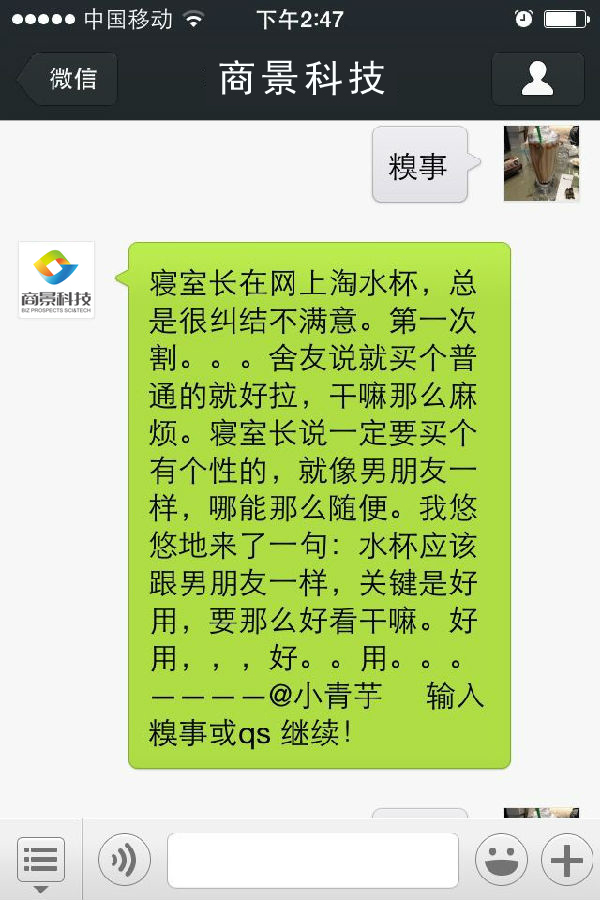Open the plus attachments panel
This screenshot has height=900, width=600.
[x=567, y=860]
